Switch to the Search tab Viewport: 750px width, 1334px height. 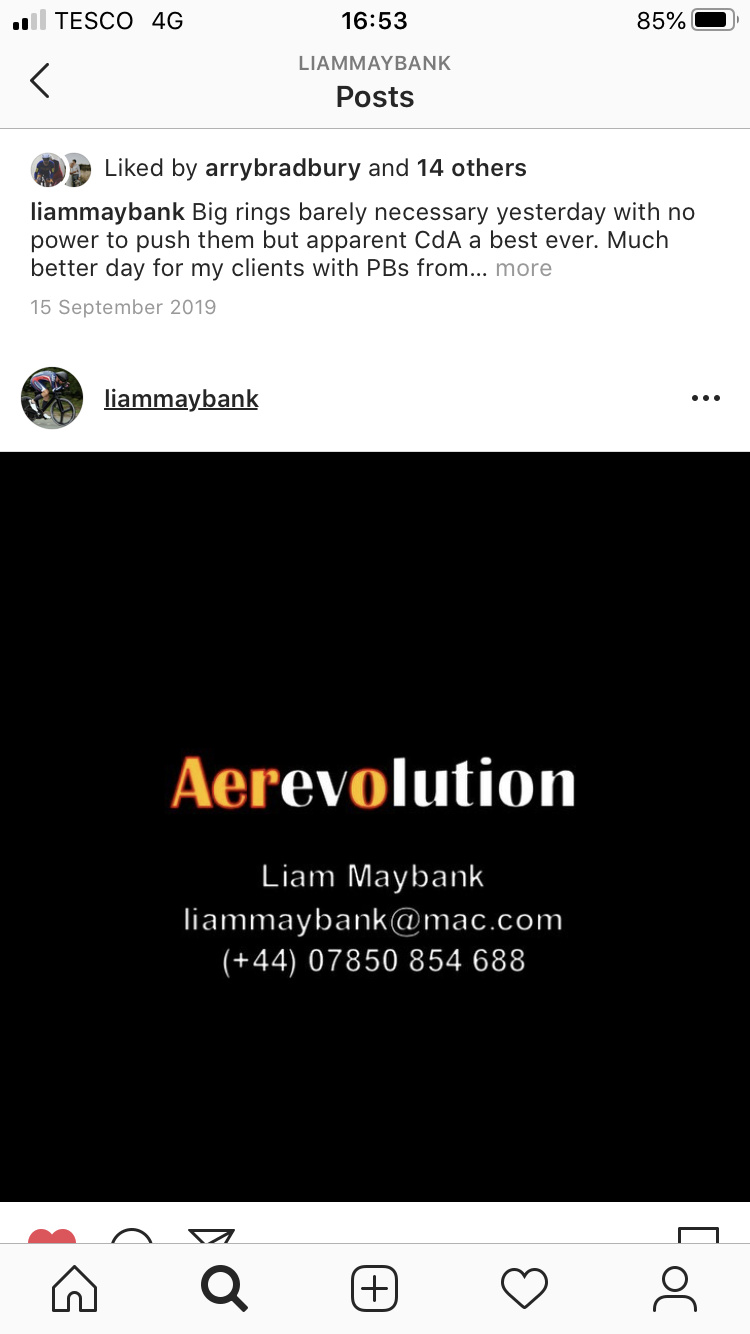(224, 1288)
